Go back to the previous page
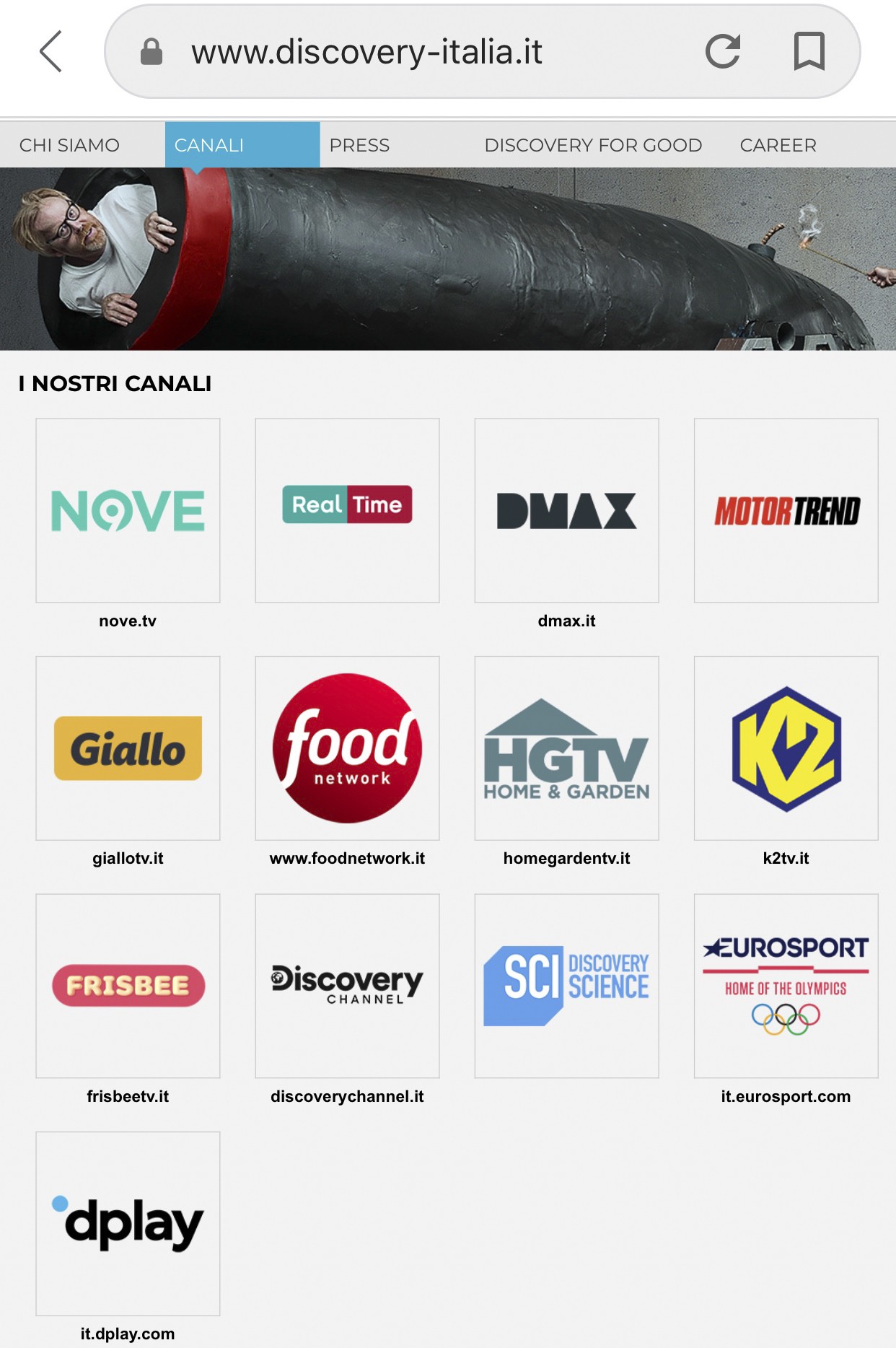 50,51
